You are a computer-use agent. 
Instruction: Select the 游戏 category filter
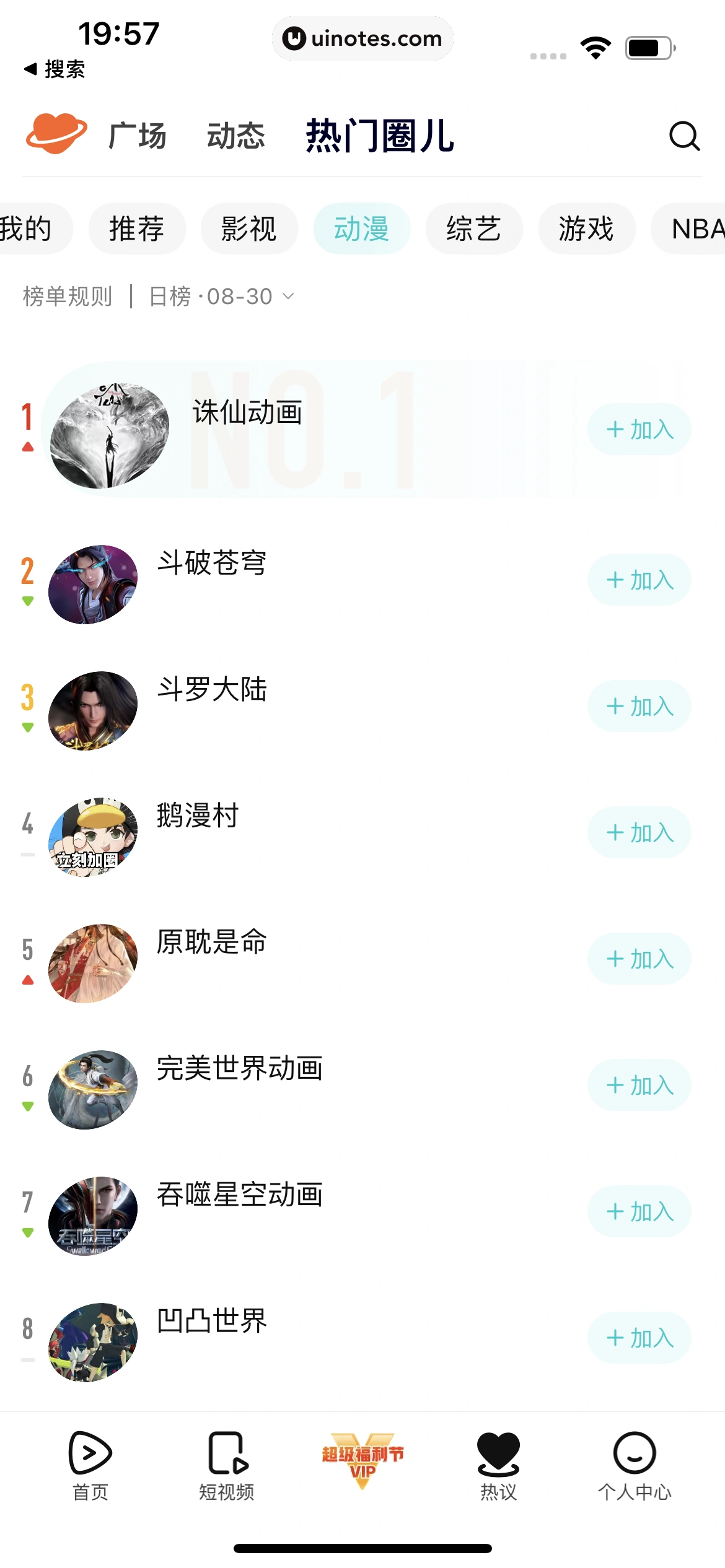(586, 229)
